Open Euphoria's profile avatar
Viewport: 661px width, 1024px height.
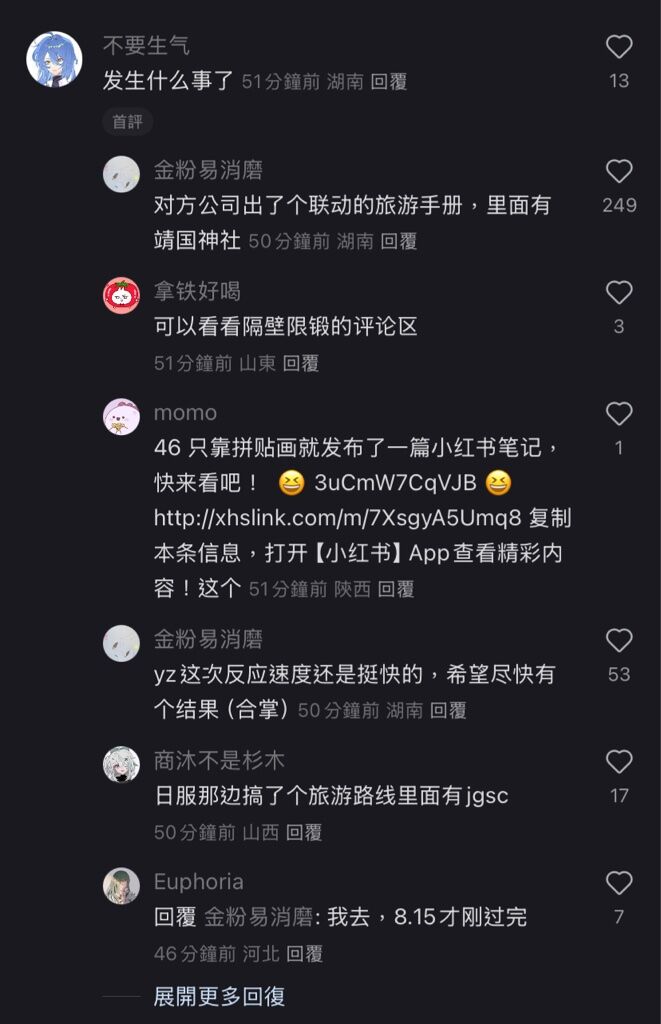pyautogui.click(x=121, y=886)
